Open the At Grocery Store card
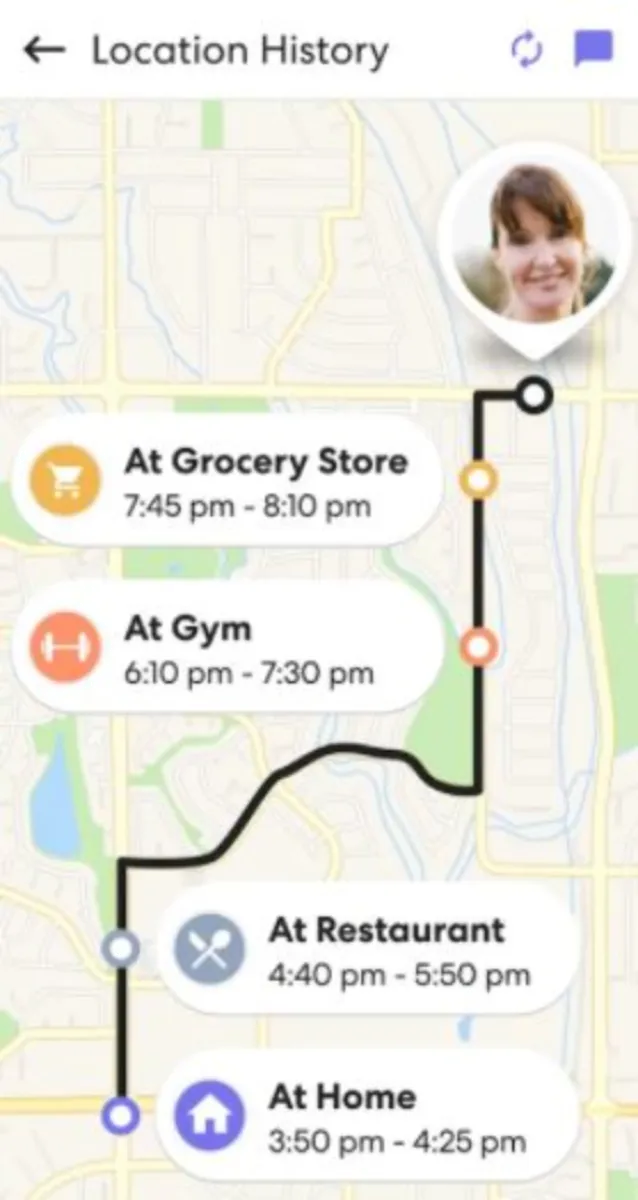This screenshot has width=638, height=1200. (226, 481)
